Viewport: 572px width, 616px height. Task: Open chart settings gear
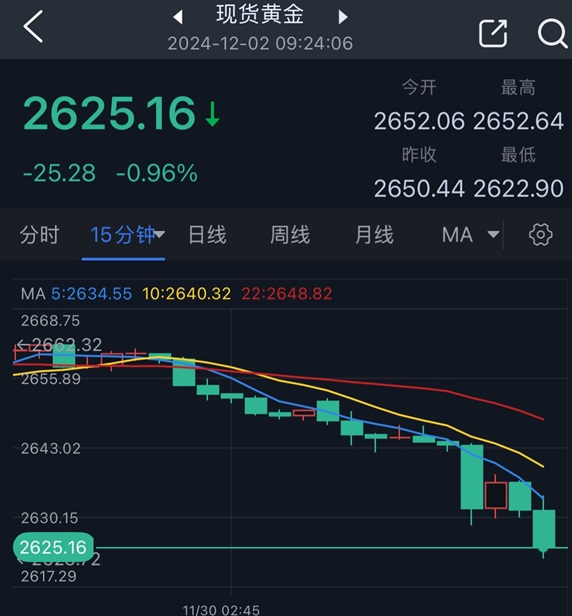click(x=541, y=235)
